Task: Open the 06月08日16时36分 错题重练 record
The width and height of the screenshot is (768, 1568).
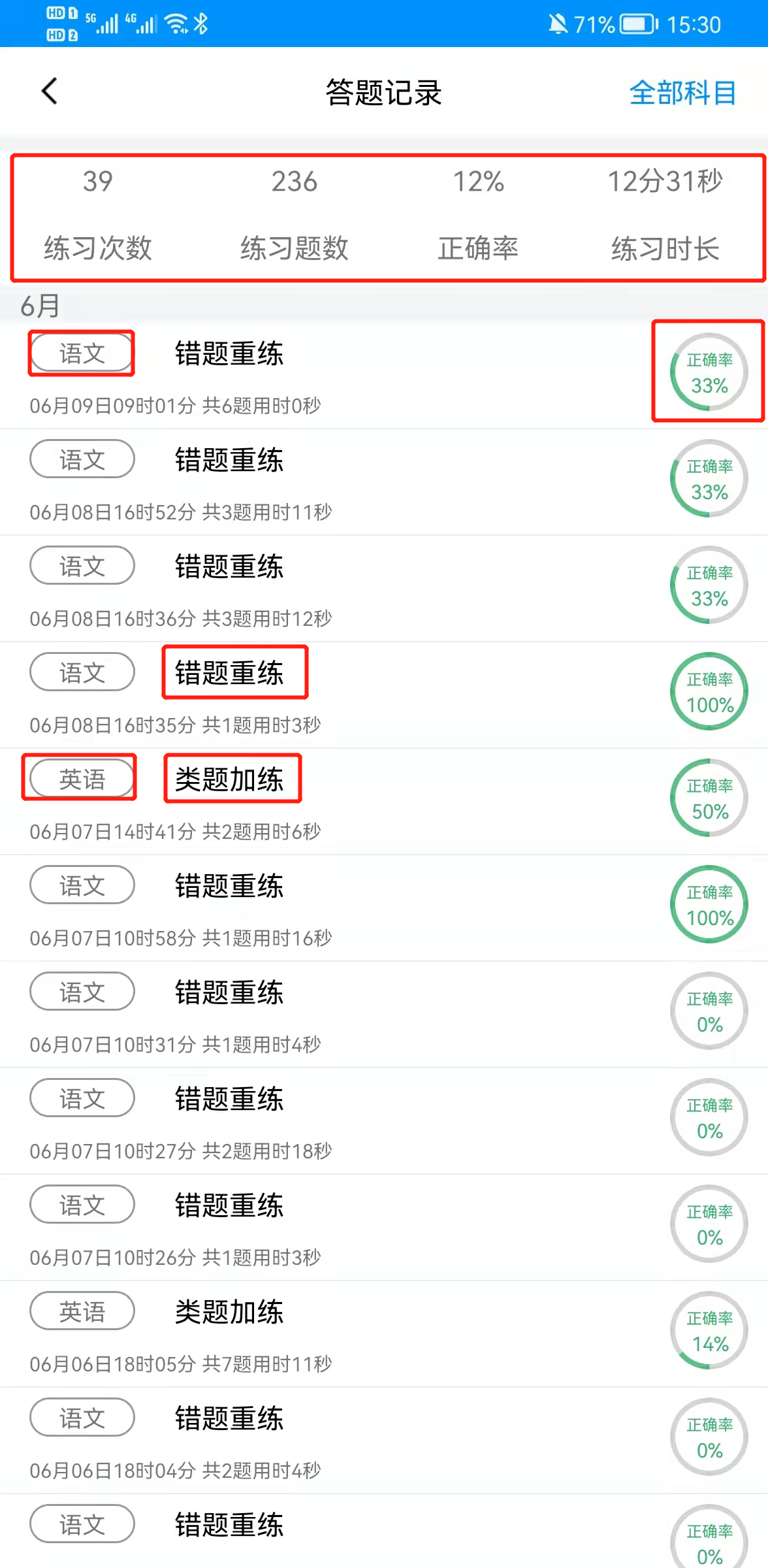Action: 384,589
